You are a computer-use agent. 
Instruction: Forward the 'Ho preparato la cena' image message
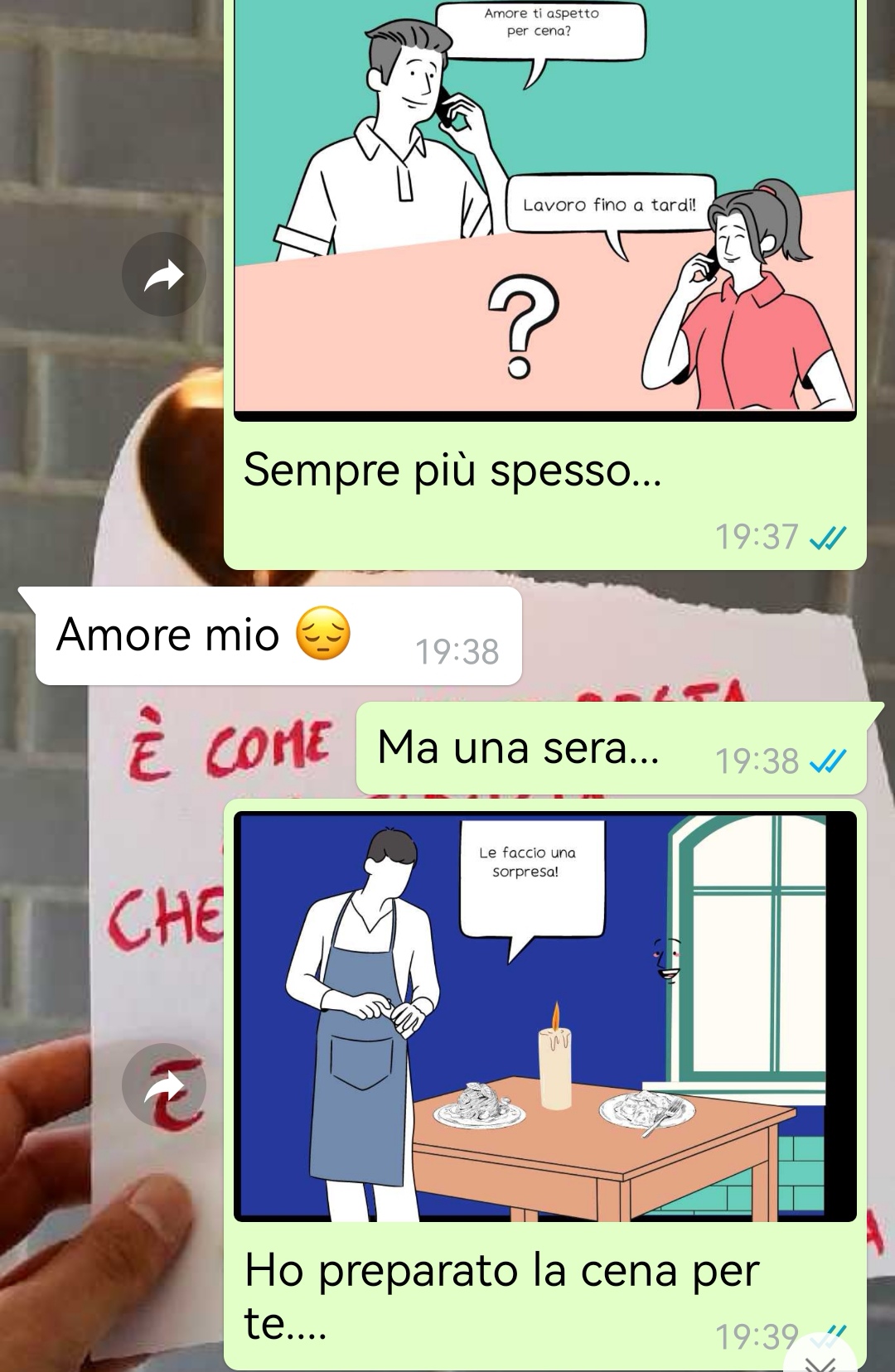click(x=163, y=1085)
